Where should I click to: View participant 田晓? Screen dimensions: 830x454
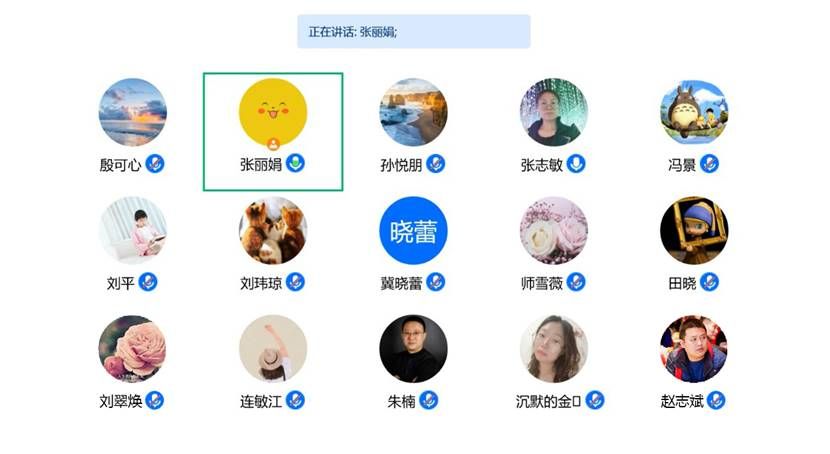tap(694, 230)
